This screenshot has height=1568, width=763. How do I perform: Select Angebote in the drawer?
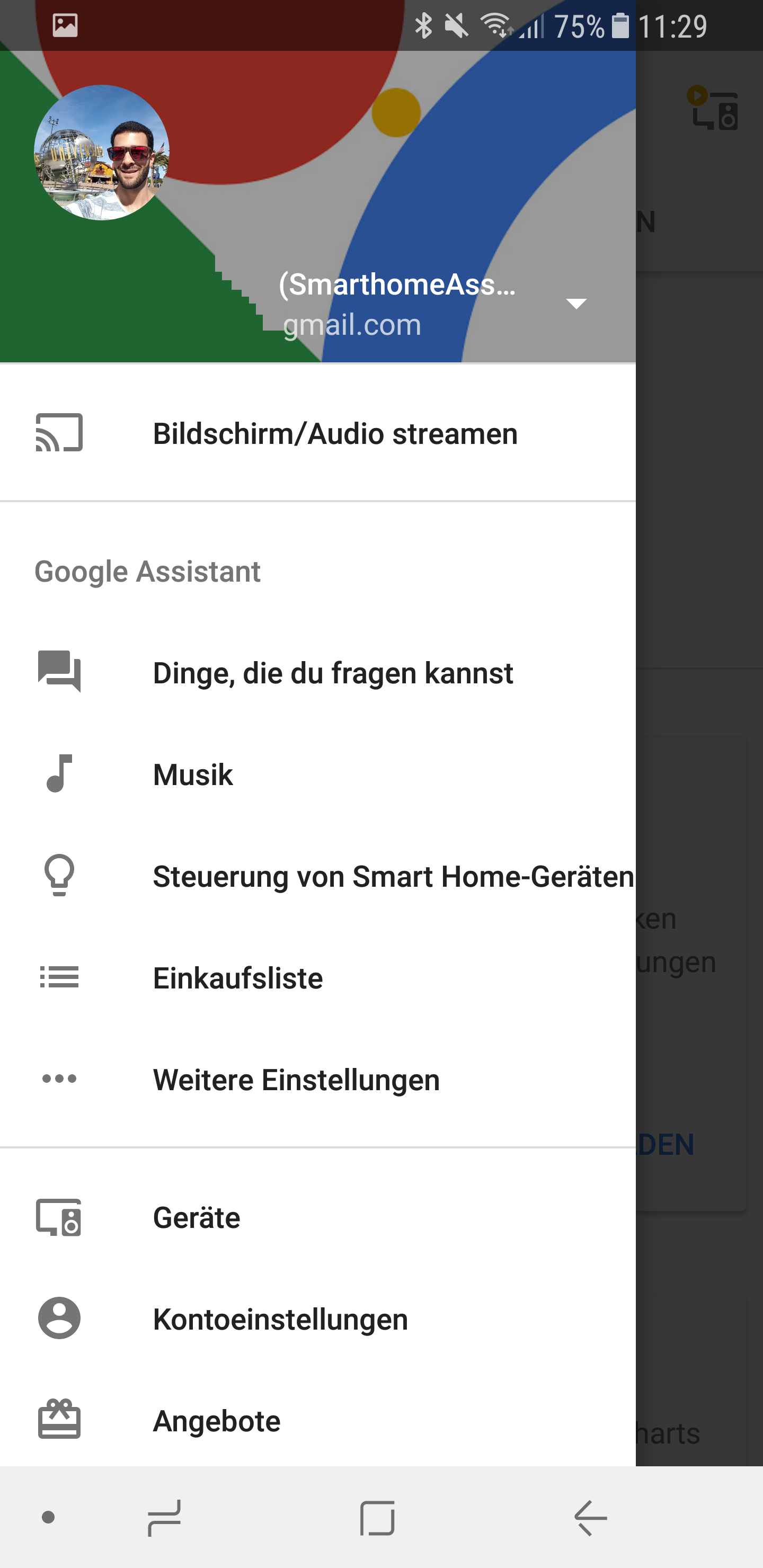coord(217,1421)
